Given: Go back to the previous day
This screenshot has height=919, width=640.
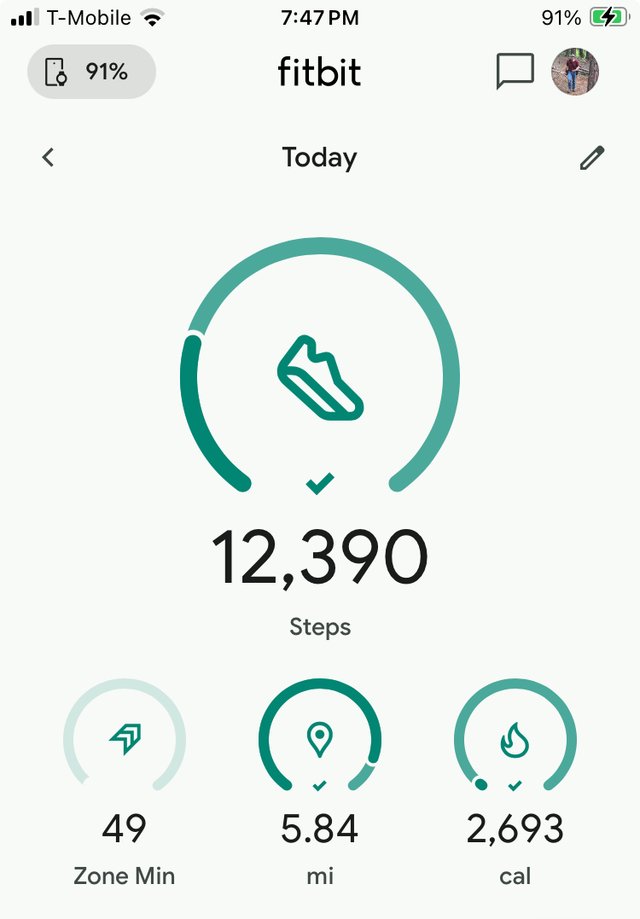Looking at the screenshot, I should tap(48, 157).
